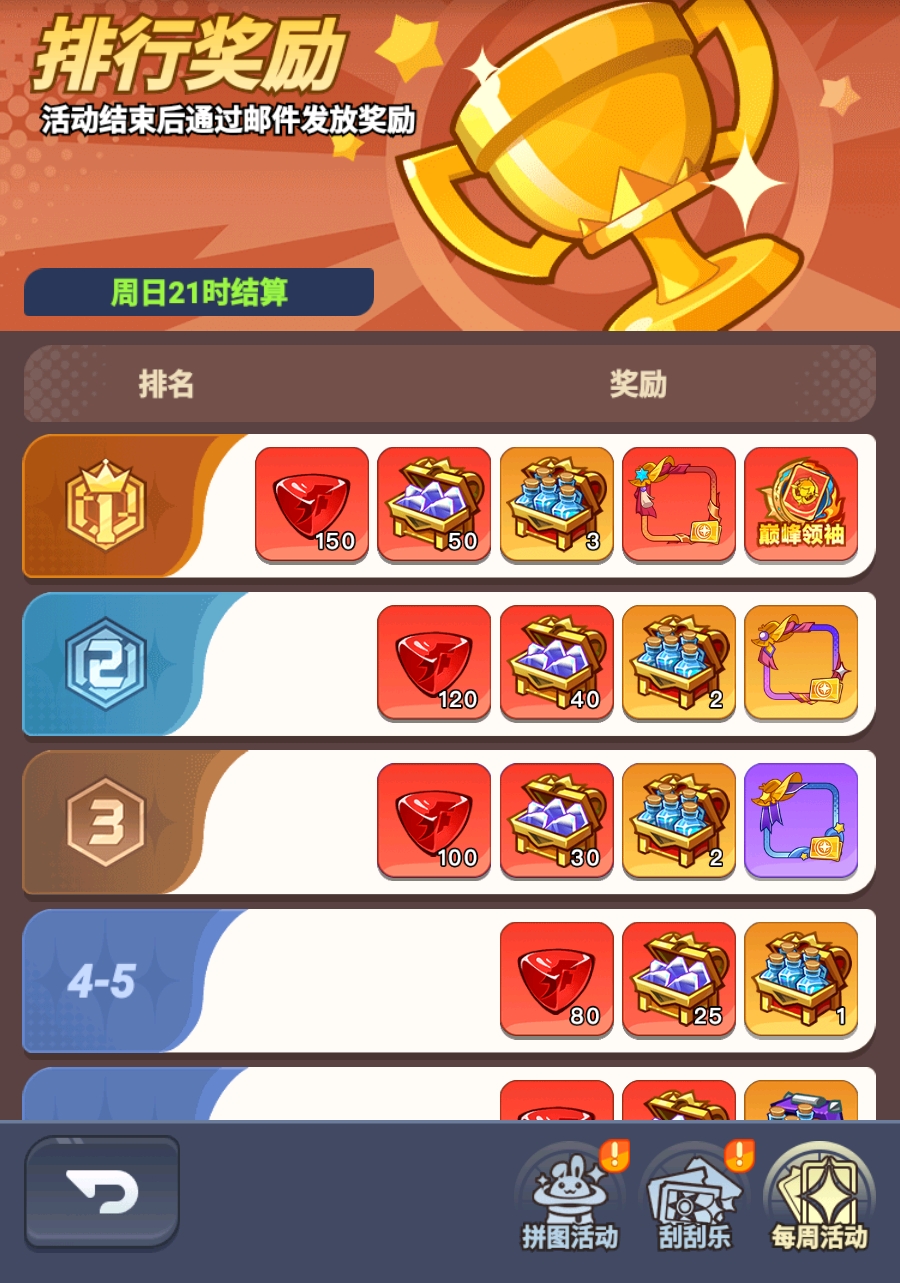Image resolution: width=900 pixels, height=1283 pixels.
Task: View the 80 red gem reward for rank 4-5
Action: pos(556,978)
